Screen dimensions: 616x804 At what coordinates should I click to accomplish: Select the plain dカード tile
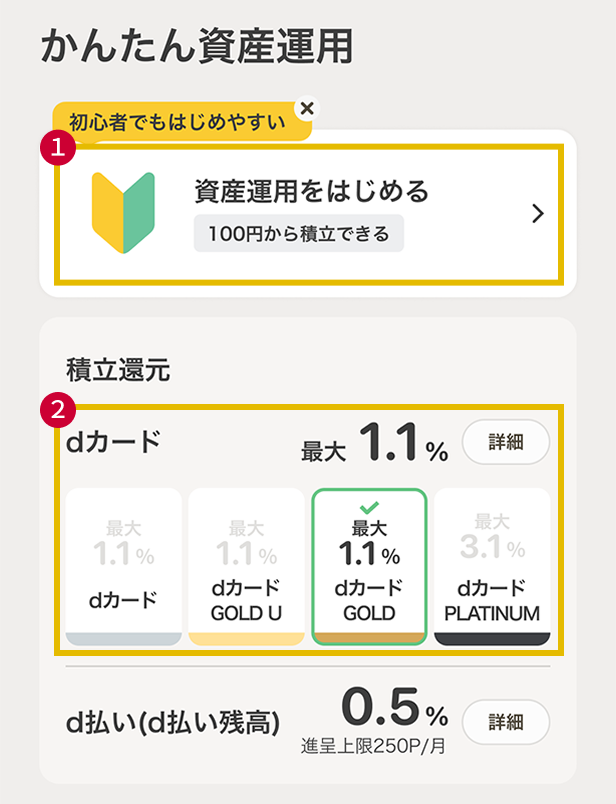(123, 566)
